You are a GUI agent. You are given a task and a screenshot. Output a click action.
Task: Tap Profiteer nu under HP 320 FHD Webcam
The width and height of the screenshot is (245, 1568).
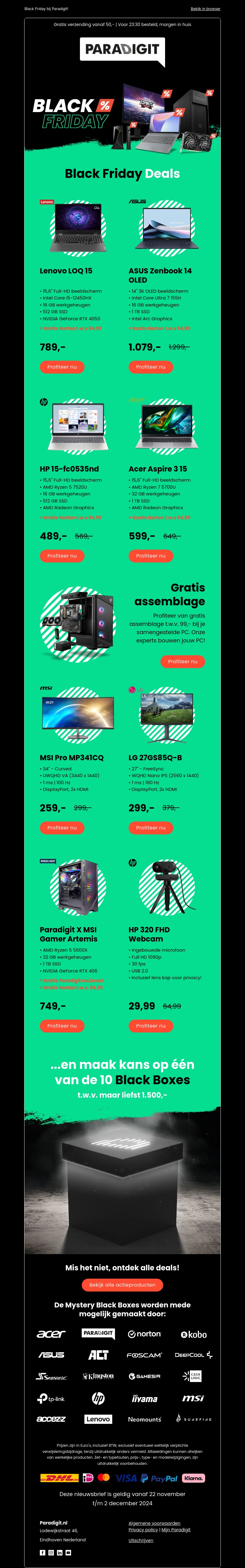[151, 1026]
